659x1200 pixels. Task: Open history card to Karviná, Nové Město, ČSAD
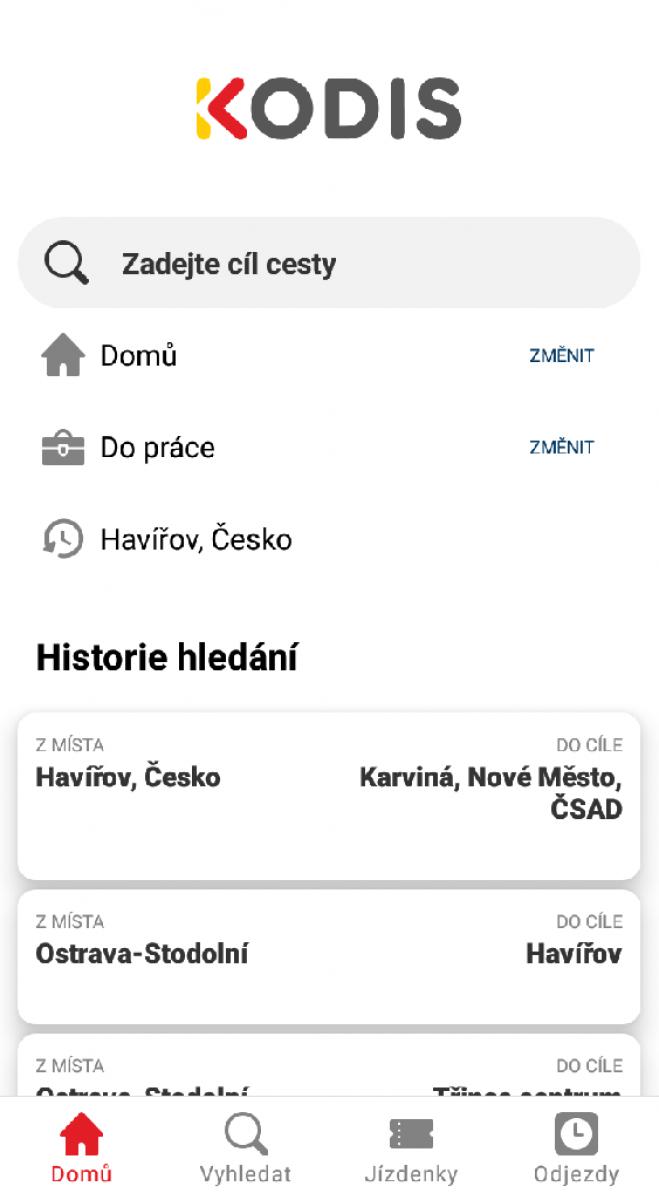tap(329, 796)
